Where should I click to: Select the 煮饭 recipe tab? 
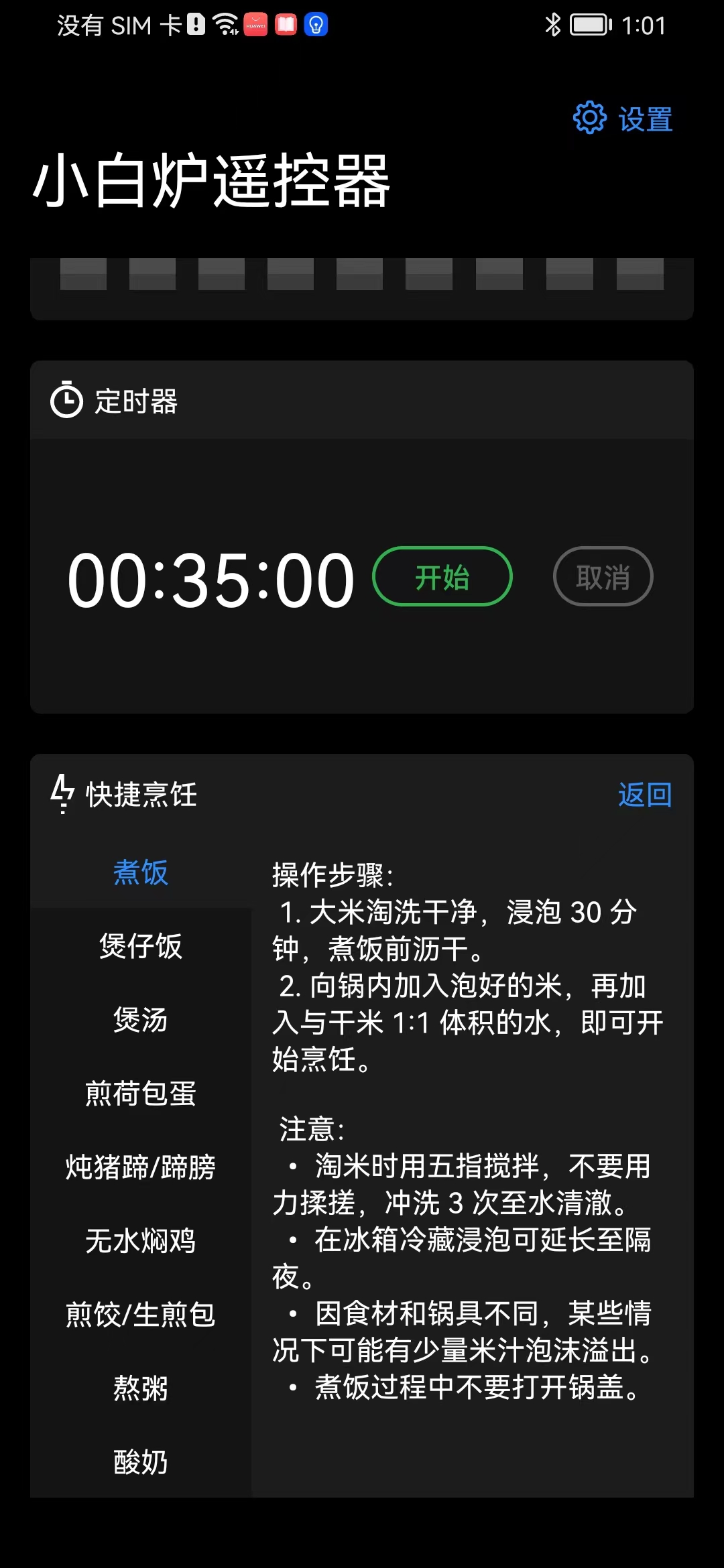140,872
